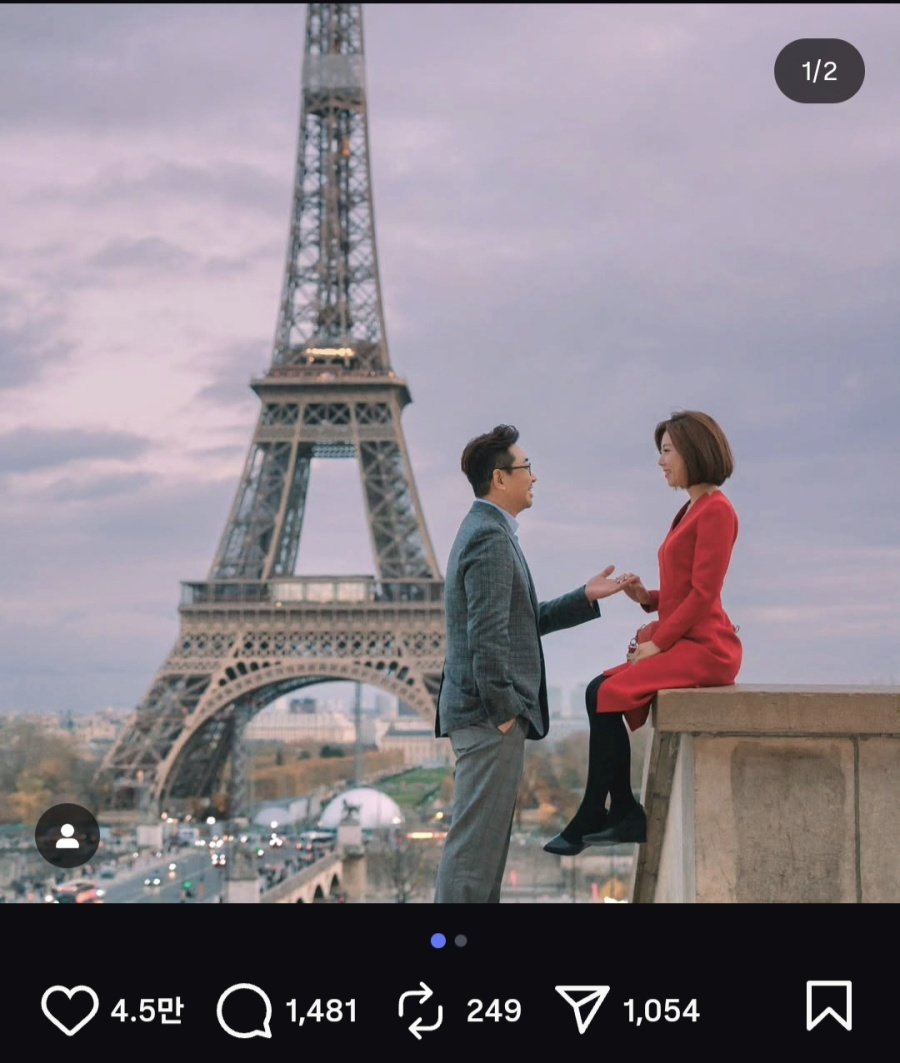View people tagged in the photo
Screen dimensions: 900x1063
(67, 835)
